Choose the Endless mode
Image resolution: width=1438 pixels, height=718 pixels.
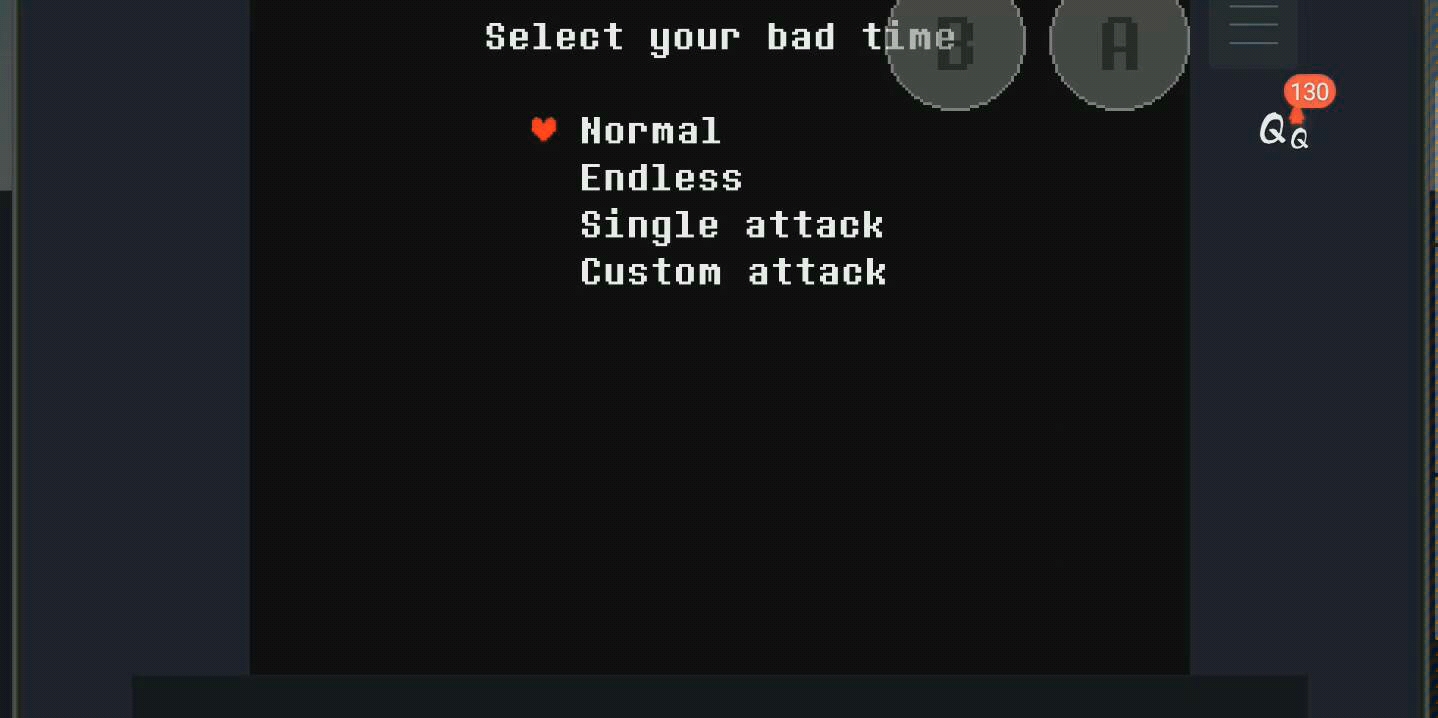click(661, 178)
